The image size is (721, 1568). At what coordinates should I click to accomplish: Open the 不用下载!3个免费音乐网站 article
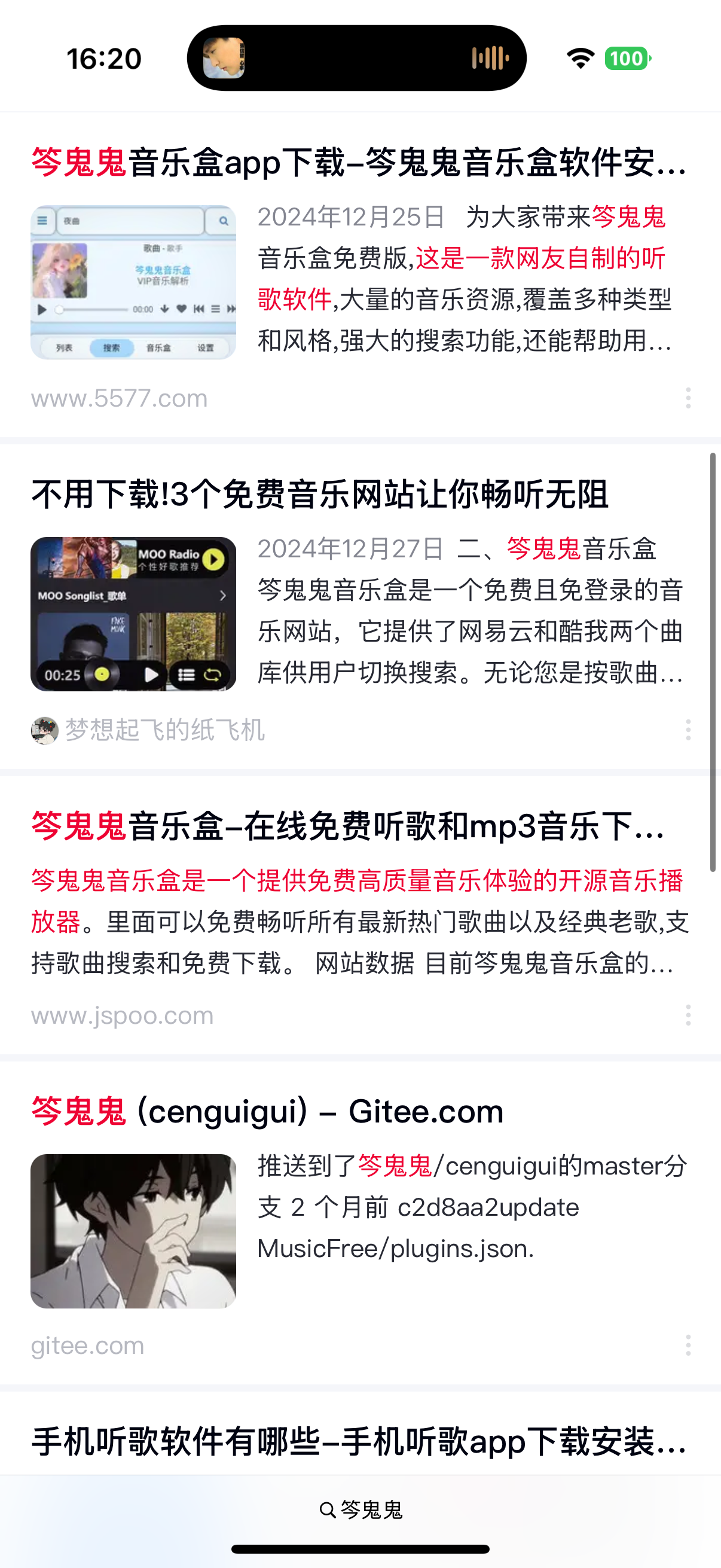[x=320, y=494]
